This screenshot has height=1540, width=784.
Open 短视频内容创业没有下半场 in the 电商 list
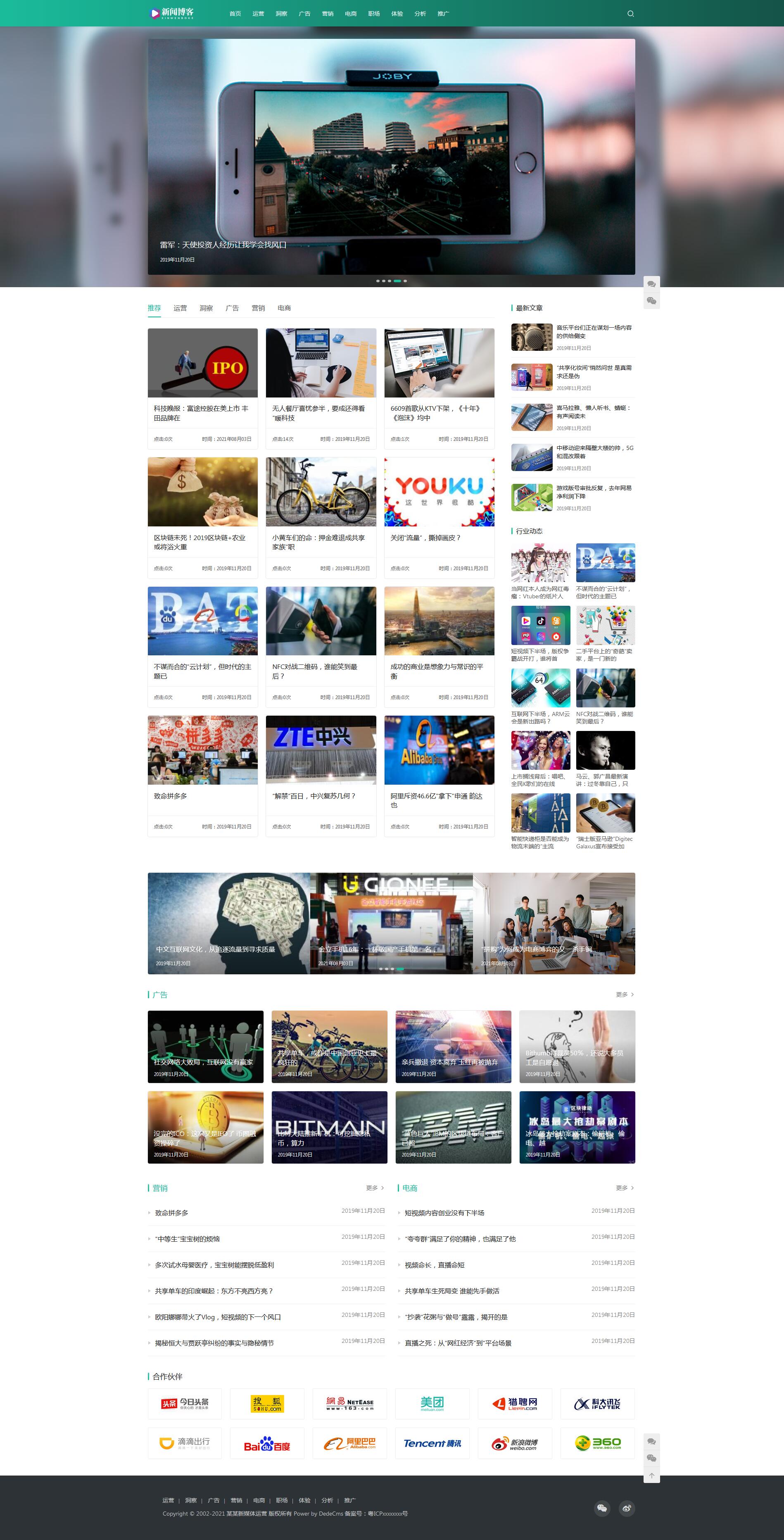[x=444, y=1213]
